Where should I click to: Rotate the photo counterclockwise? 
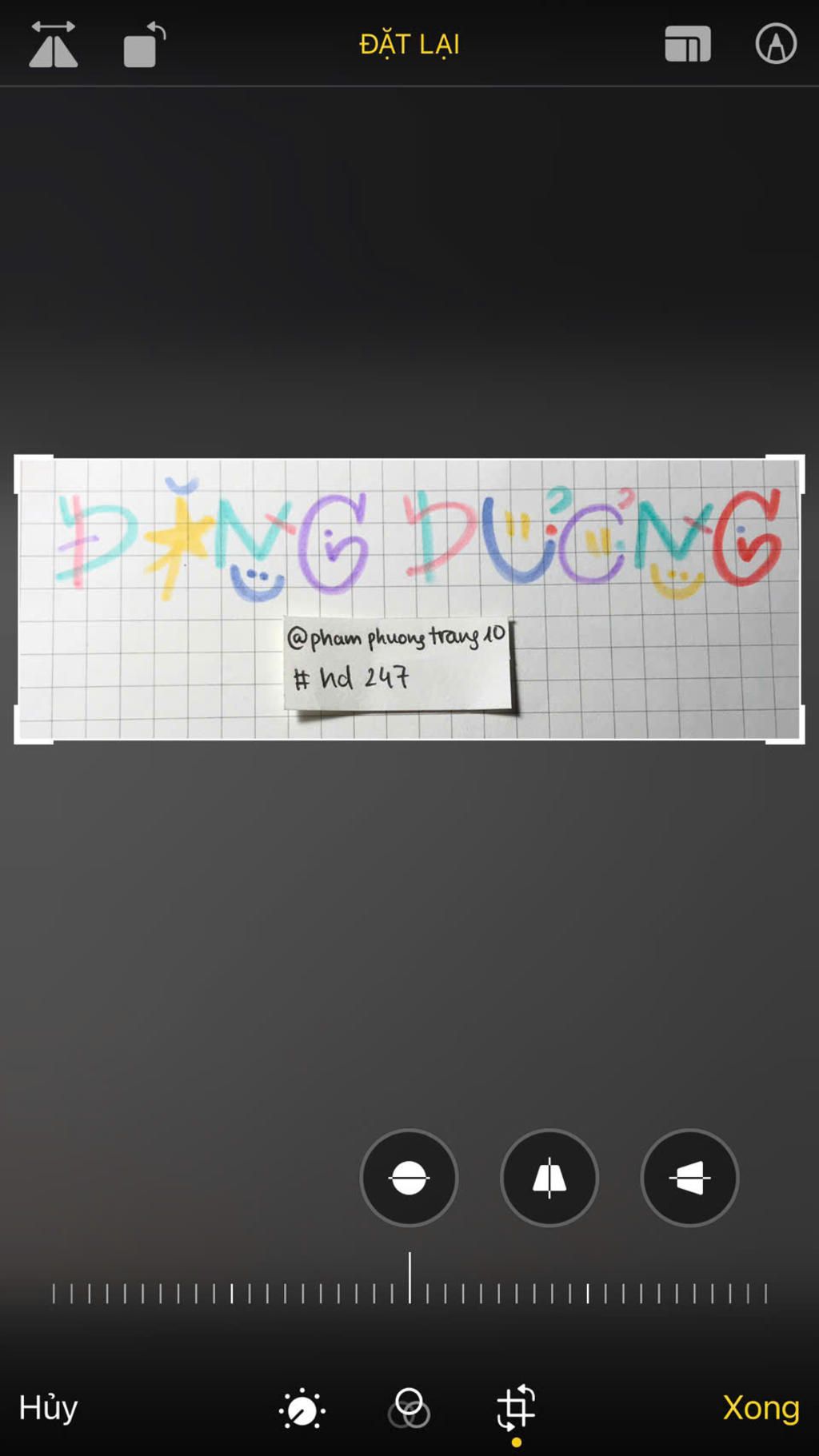click(144, 45)
